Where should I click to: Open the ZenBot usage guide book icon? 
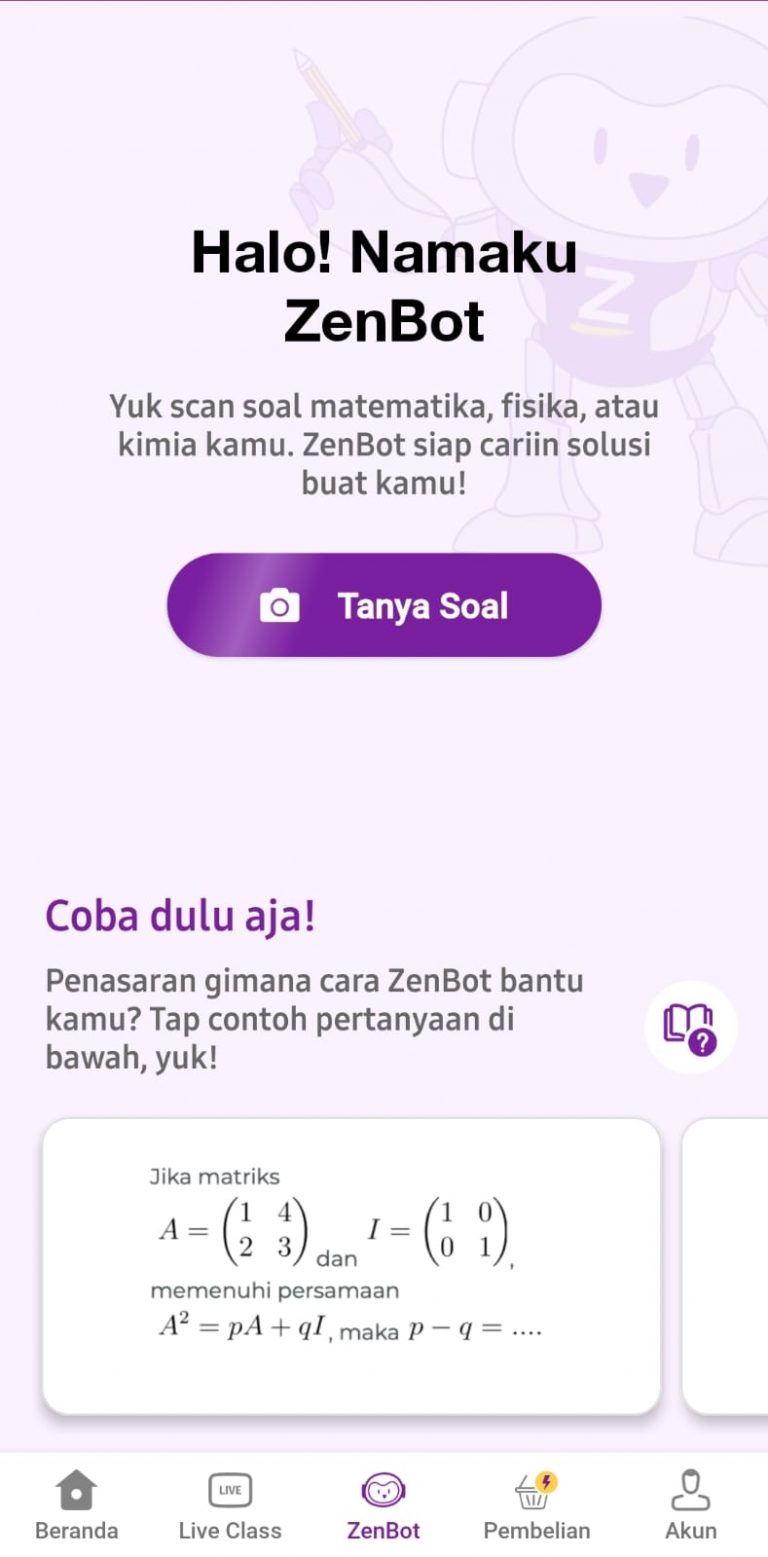click(692, 1027)
